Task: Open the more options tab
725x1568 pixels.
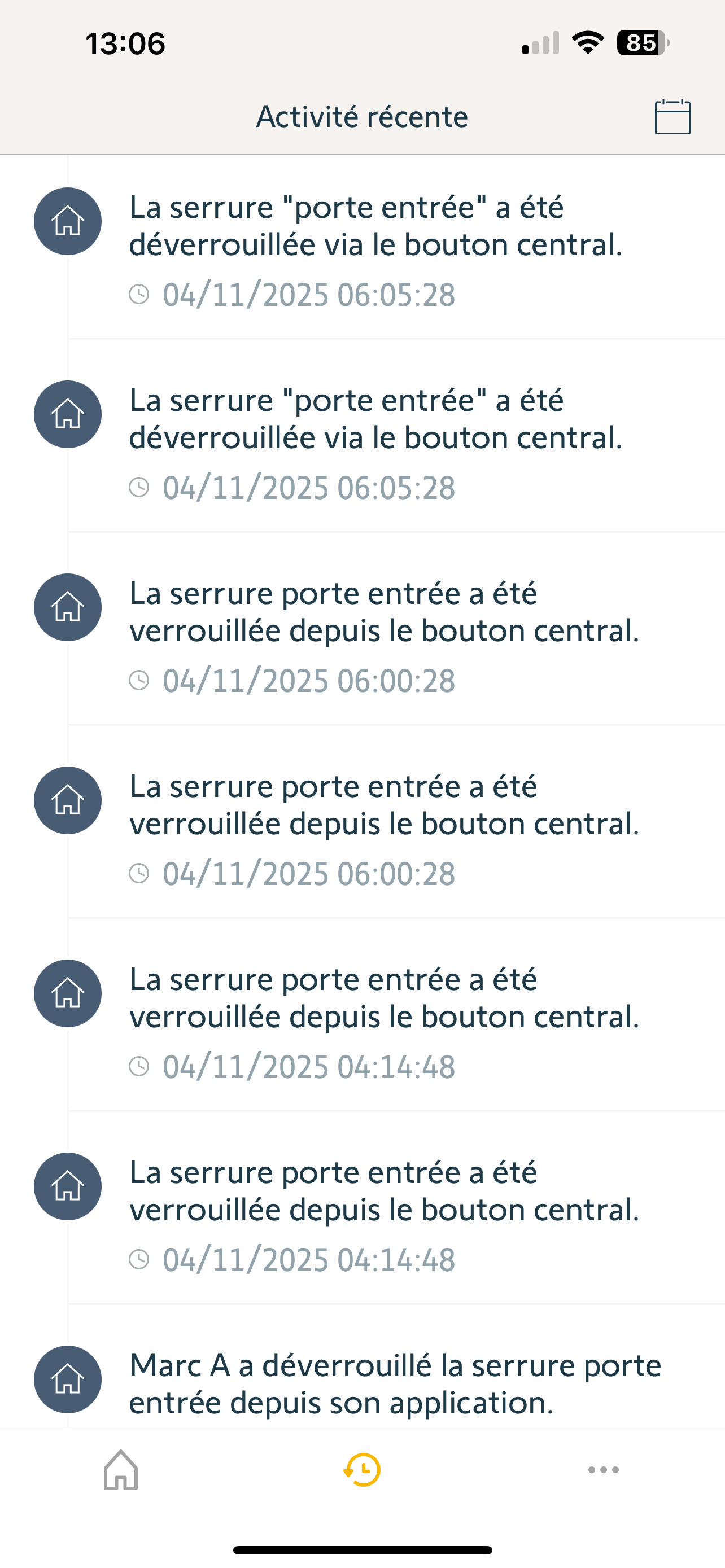Action: click(x=603, y=1470)
